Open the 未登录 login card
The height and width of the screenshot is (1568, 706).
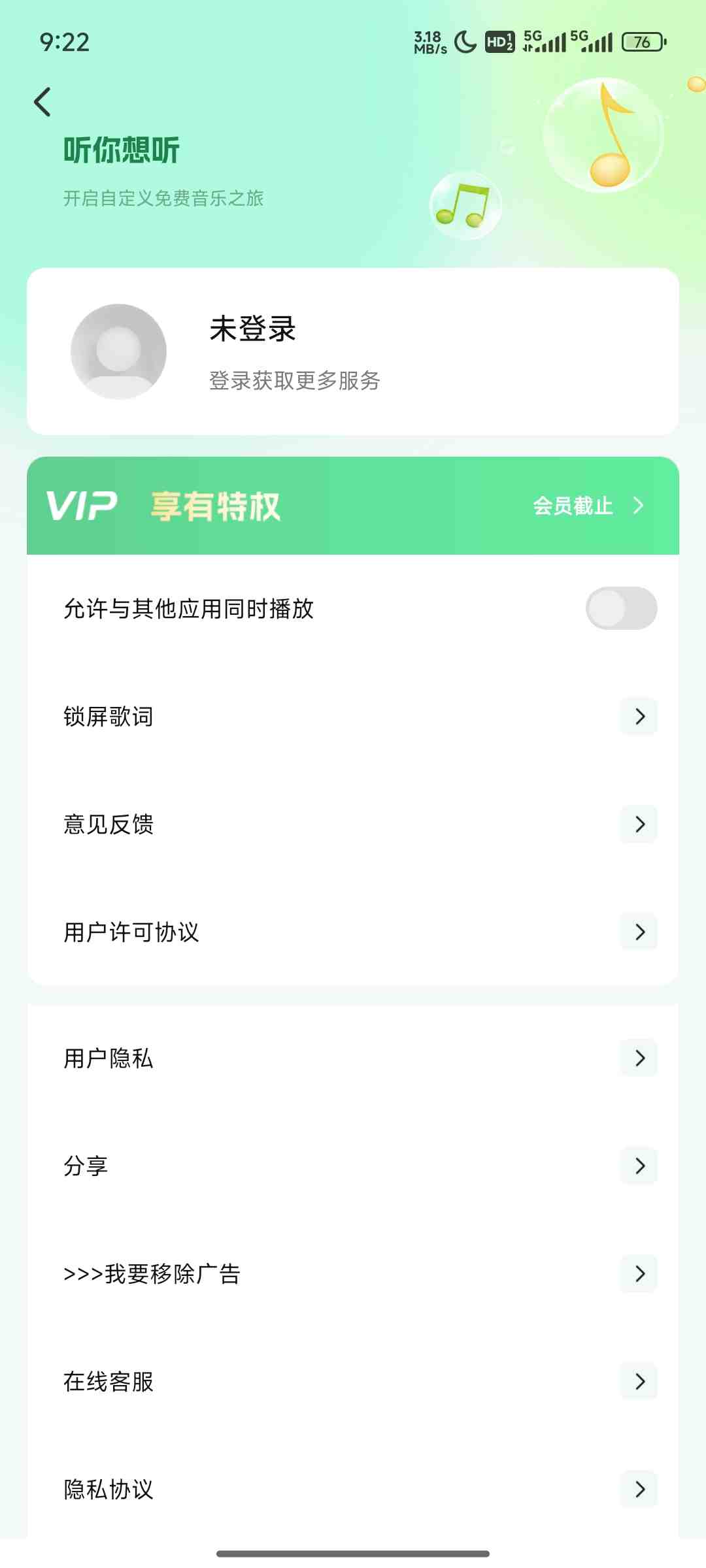(353, 351)
